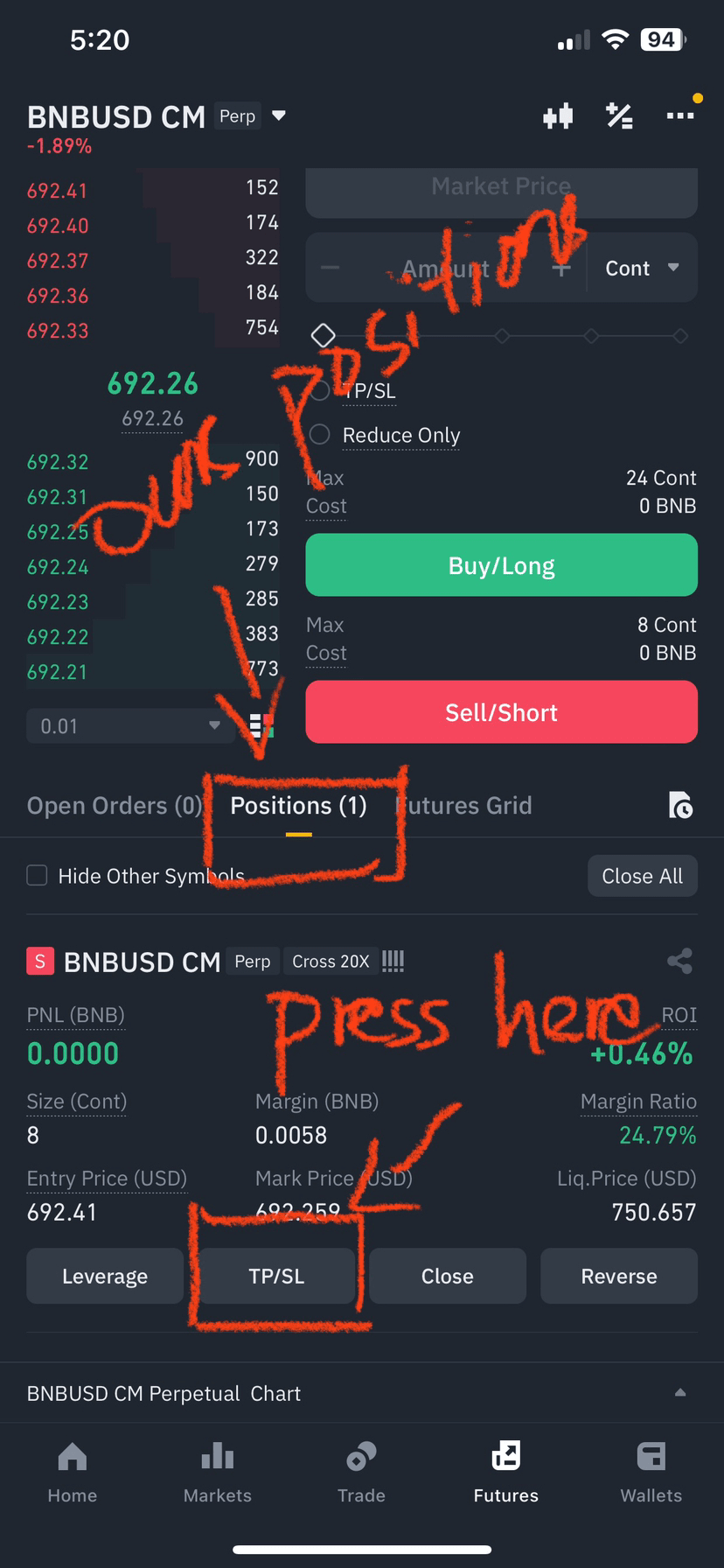Enable the Reduce Only option
724x1568 pixels.
[320, 435]
